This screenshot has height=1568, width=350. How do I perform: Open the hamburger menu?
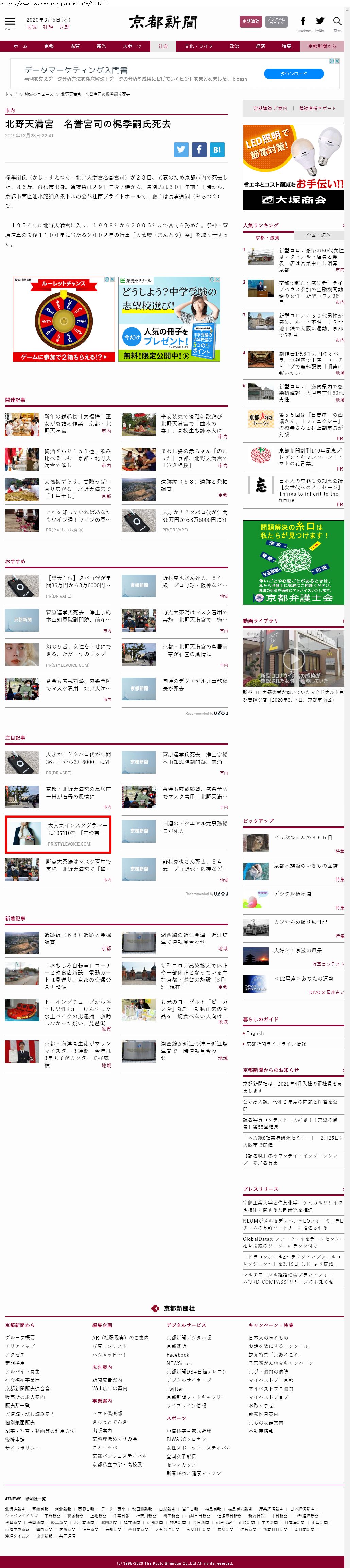click(x=10, y=22)
